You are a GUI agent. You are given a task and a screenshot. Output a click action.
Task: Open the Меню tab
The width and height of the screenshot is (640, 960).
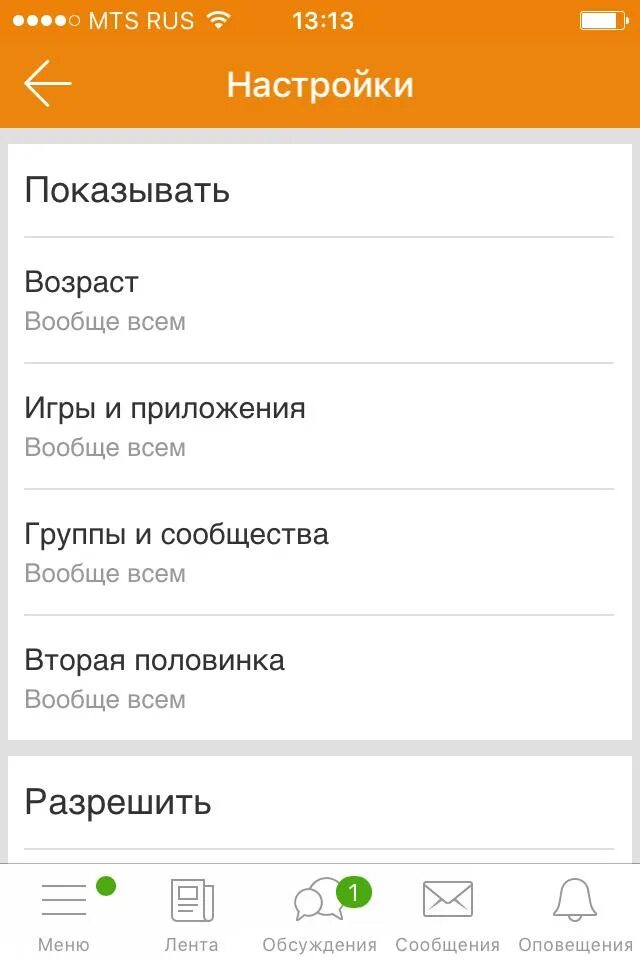64,914
